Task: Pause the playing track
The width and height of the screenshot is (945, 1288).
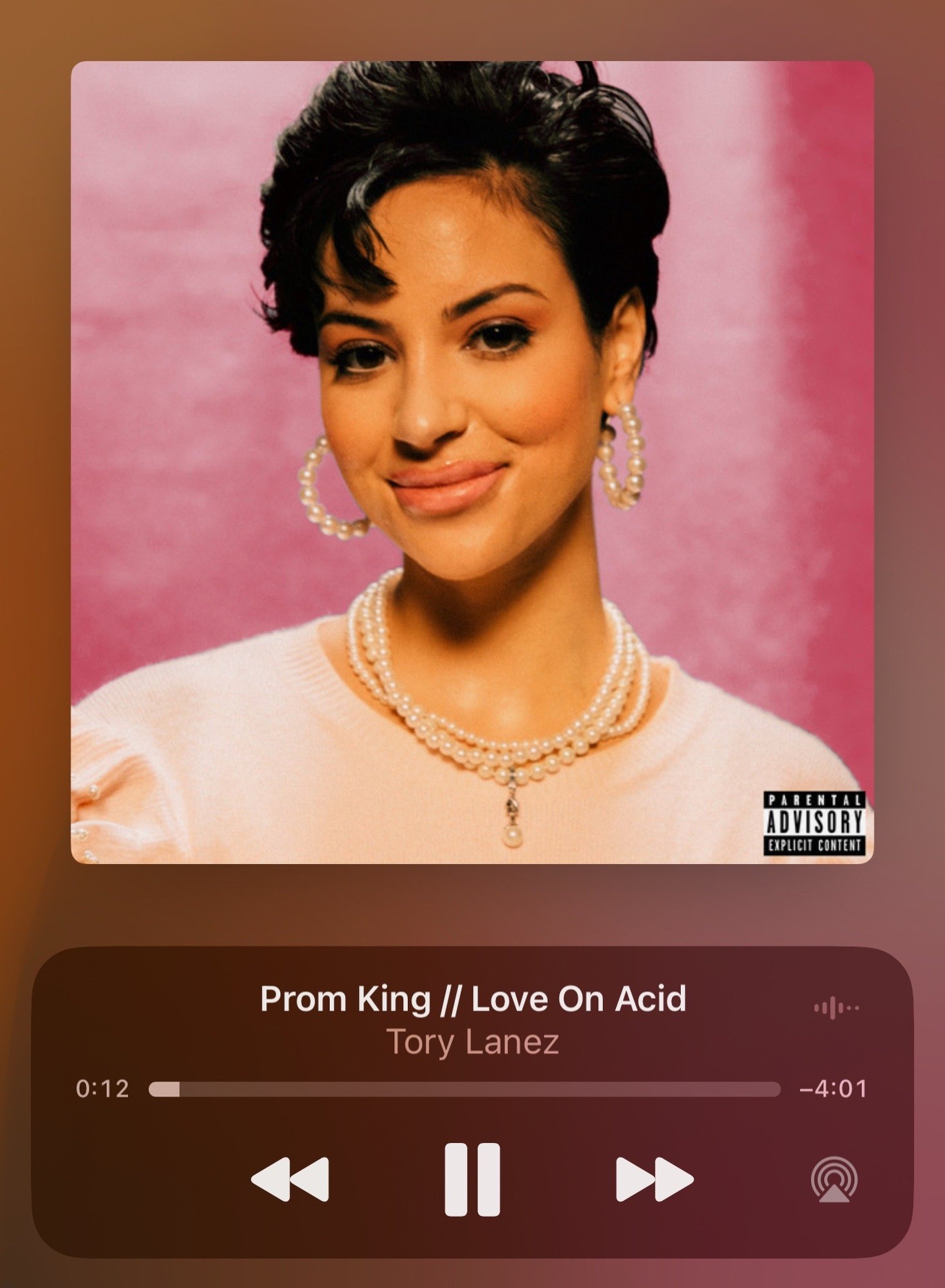Action: 472,1179
